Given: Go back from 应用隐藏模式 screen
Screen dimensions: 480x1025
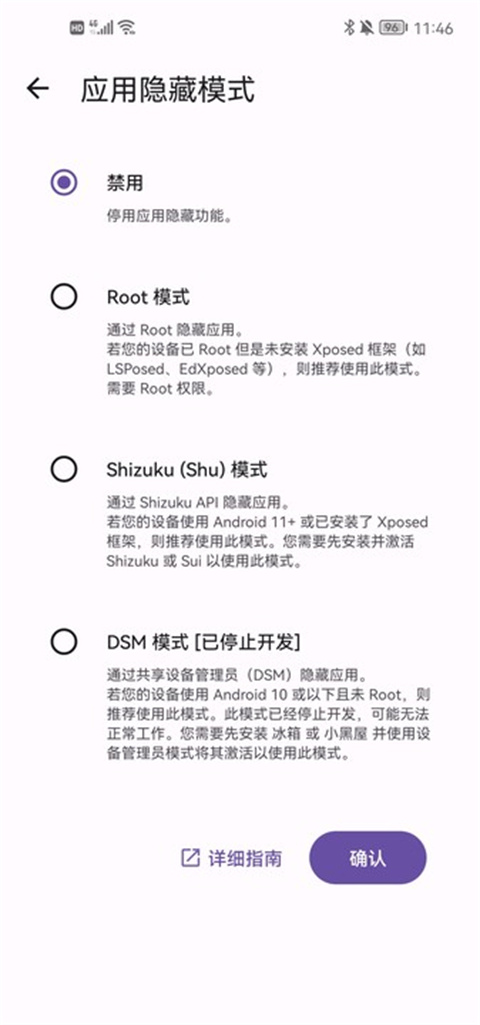Looking at the screenshot, I should (38, 89).
